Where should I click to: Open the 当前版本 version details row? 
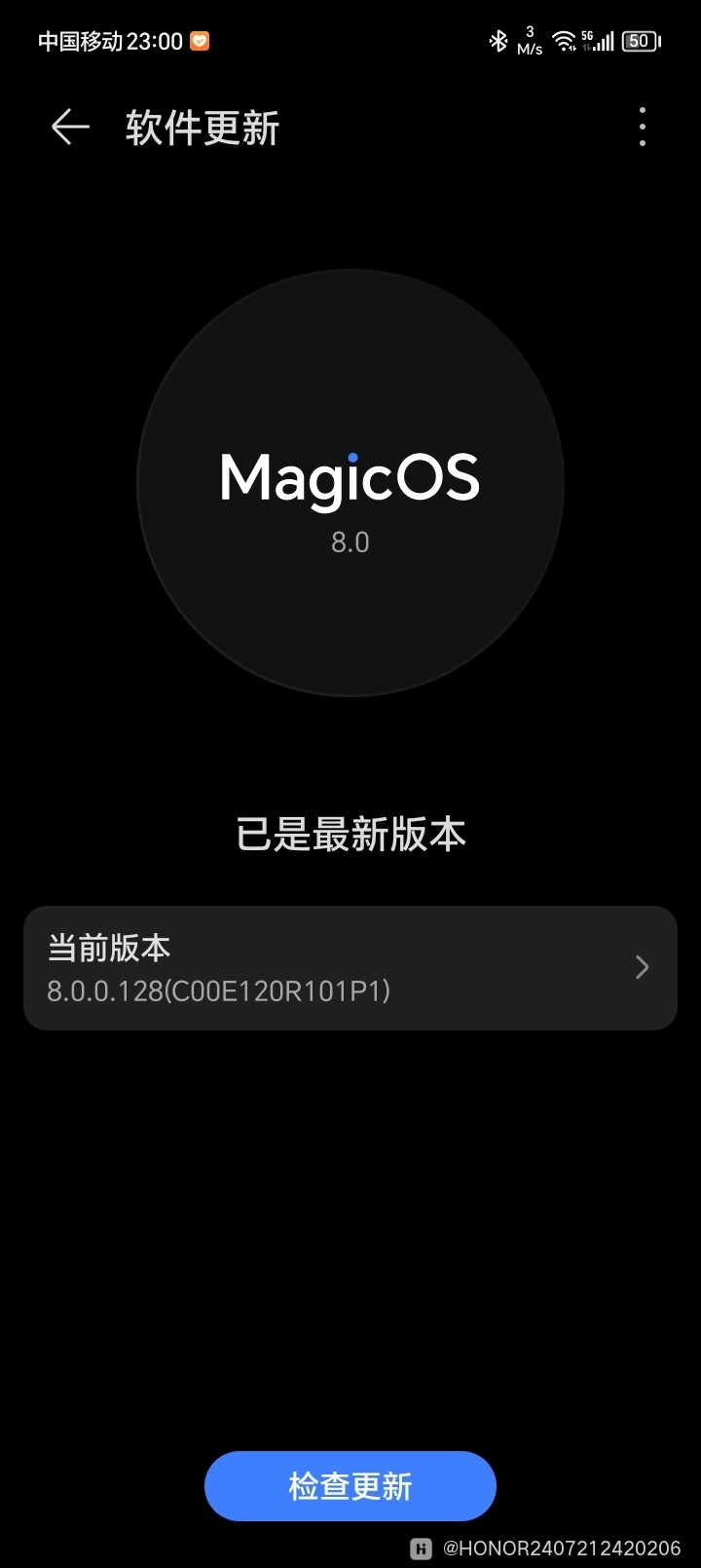[350, 968]
